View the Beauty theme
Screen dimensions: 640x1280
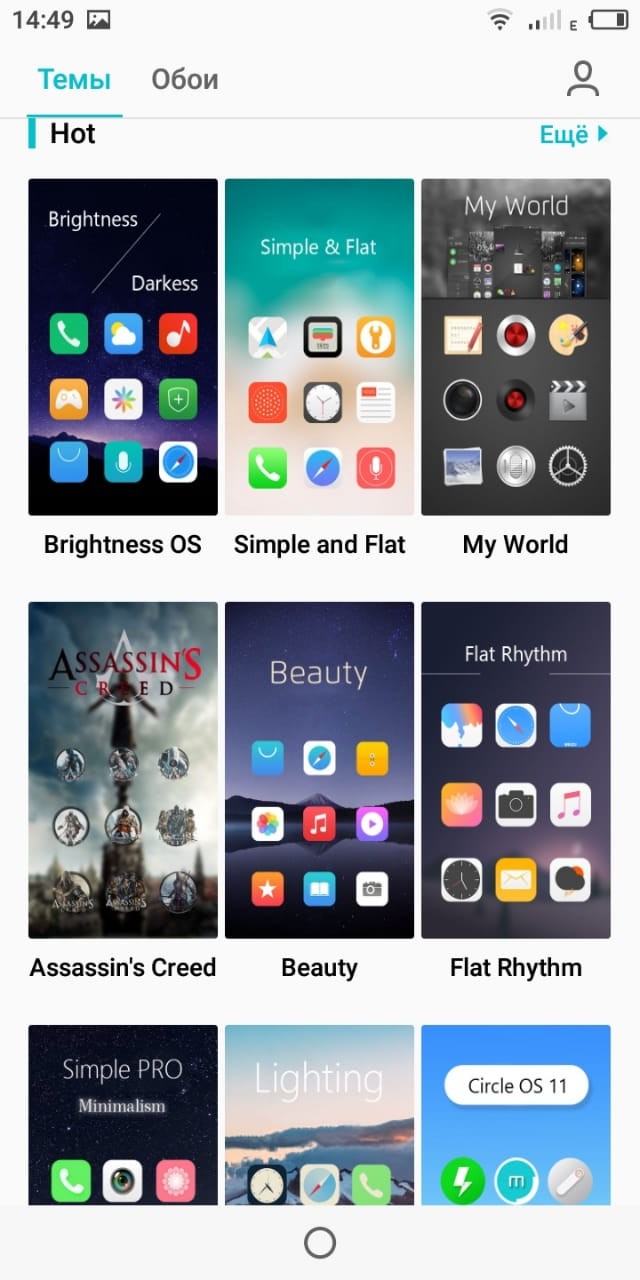[x=319, y=770]
